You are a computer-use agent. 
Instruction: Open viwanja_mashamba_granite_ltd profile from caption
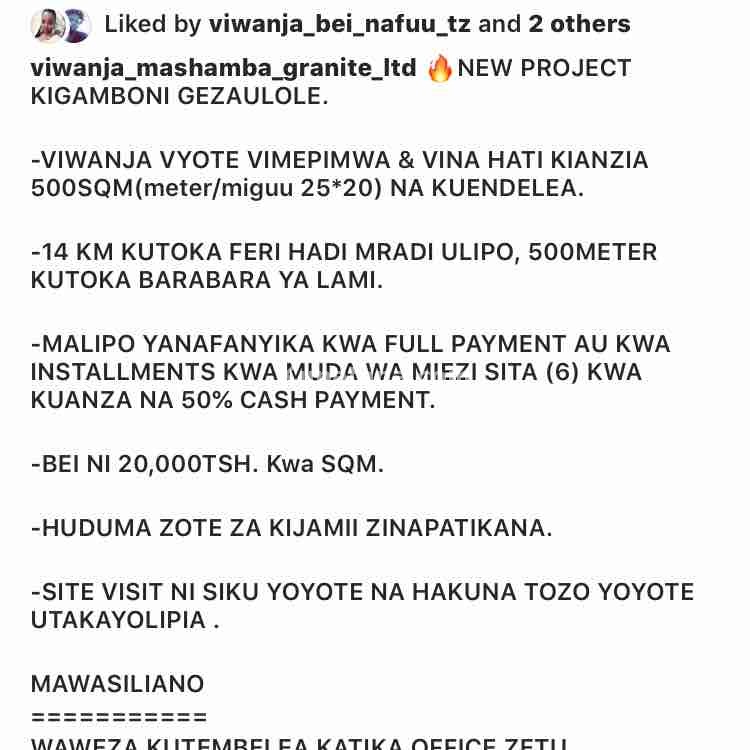pos(223,69)
